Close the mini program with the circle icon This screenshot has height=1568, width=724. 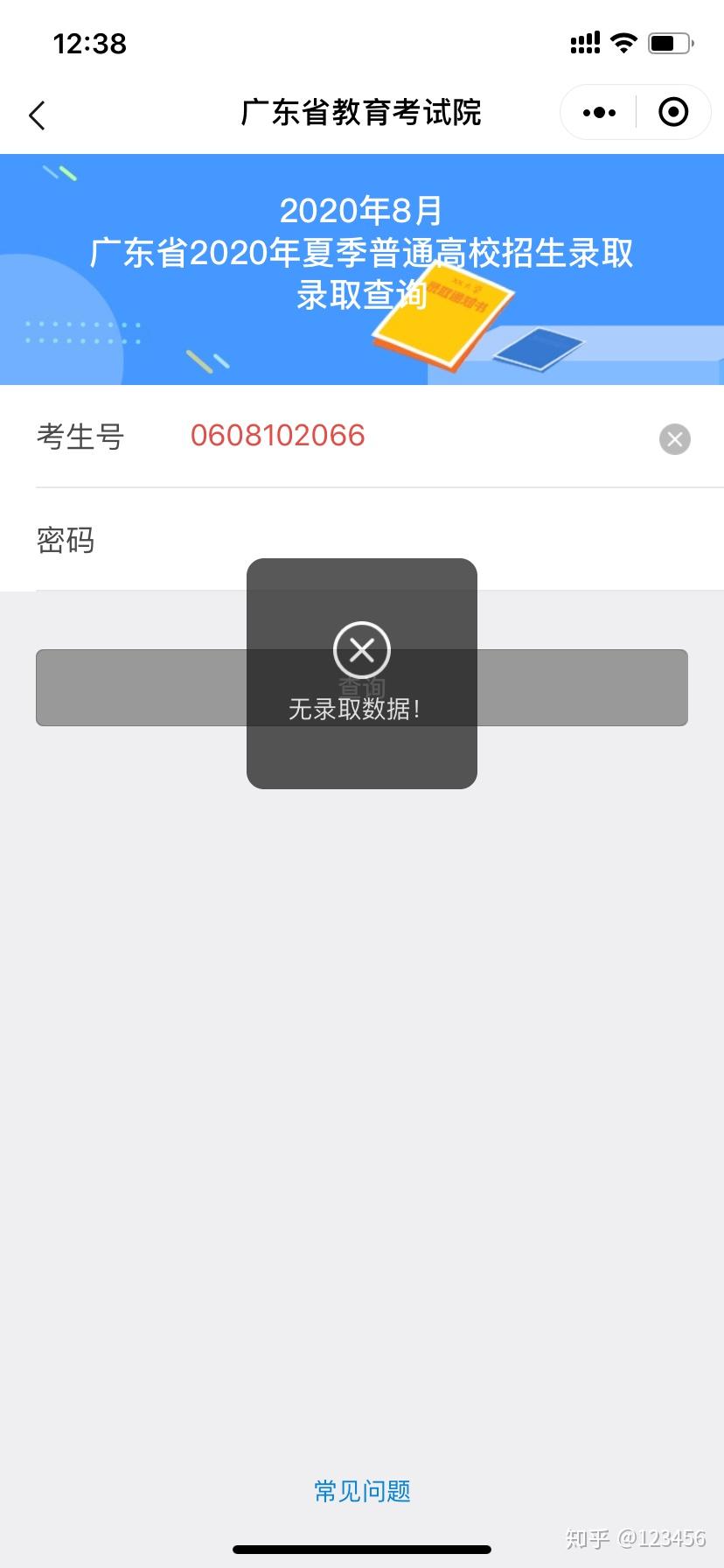[673, 113]
